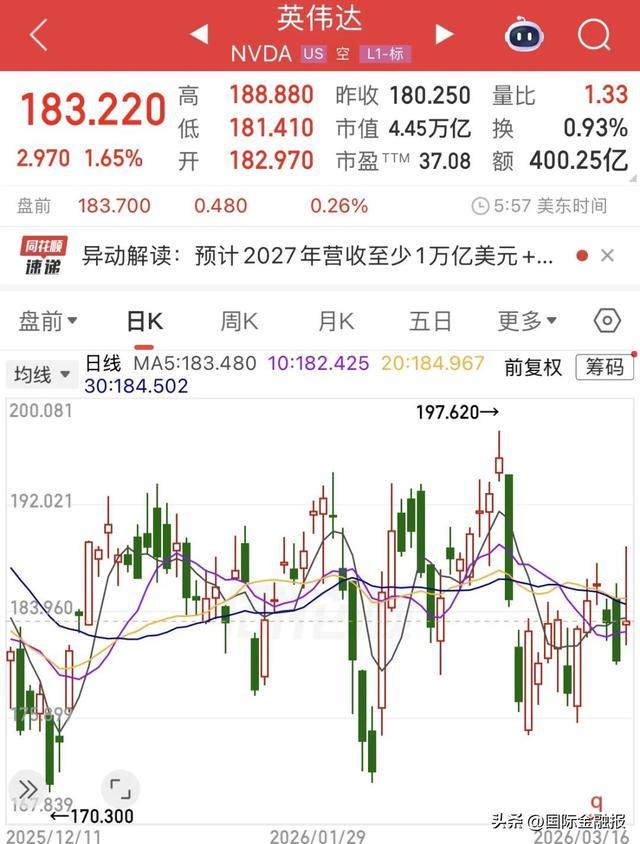The width and height of the screenshot is (640, 844).
Task: Open stock search magnifier
Action: coord(594,36)
